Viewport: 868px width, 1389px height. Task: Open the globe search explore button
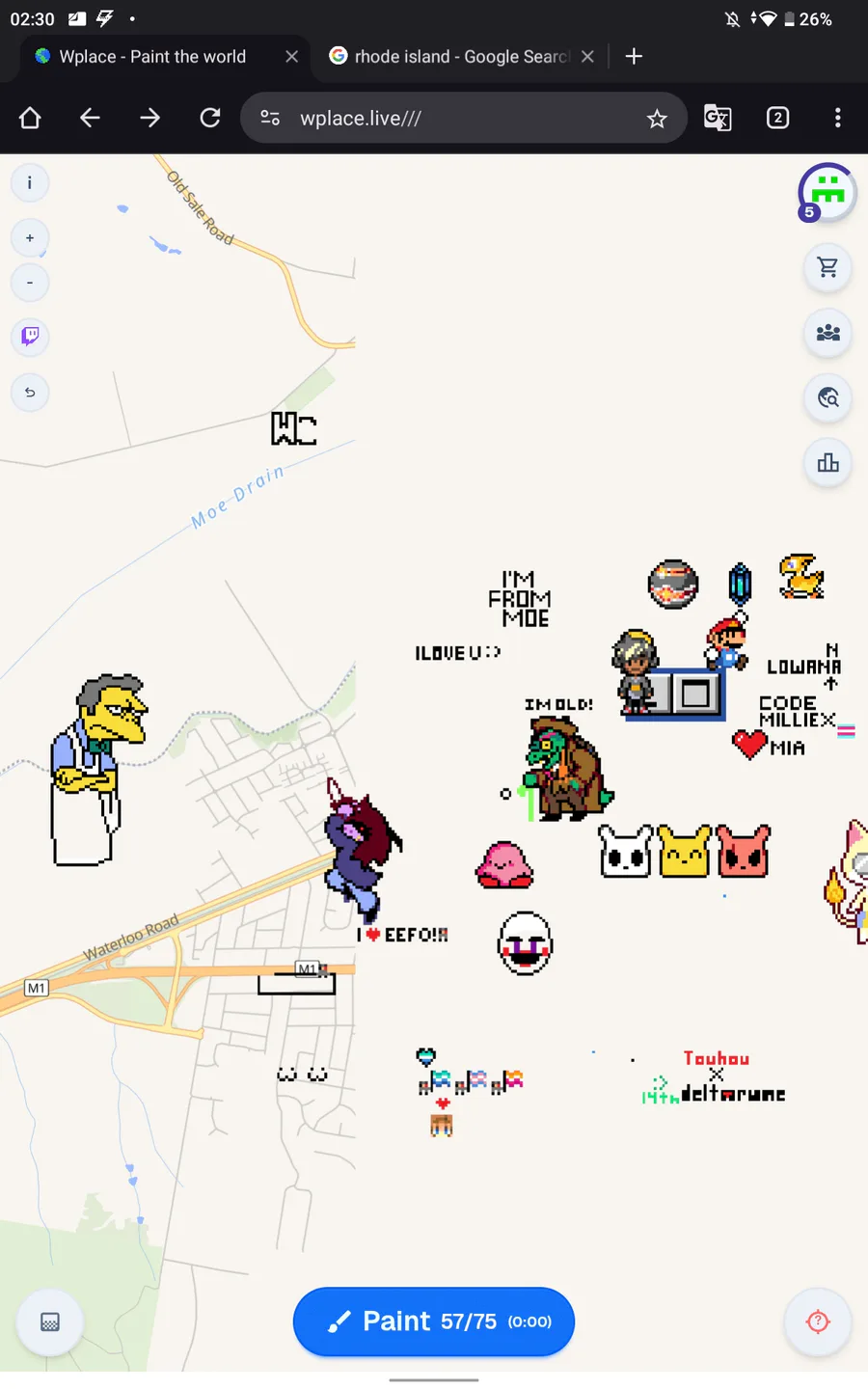click(x=827, y=397)
